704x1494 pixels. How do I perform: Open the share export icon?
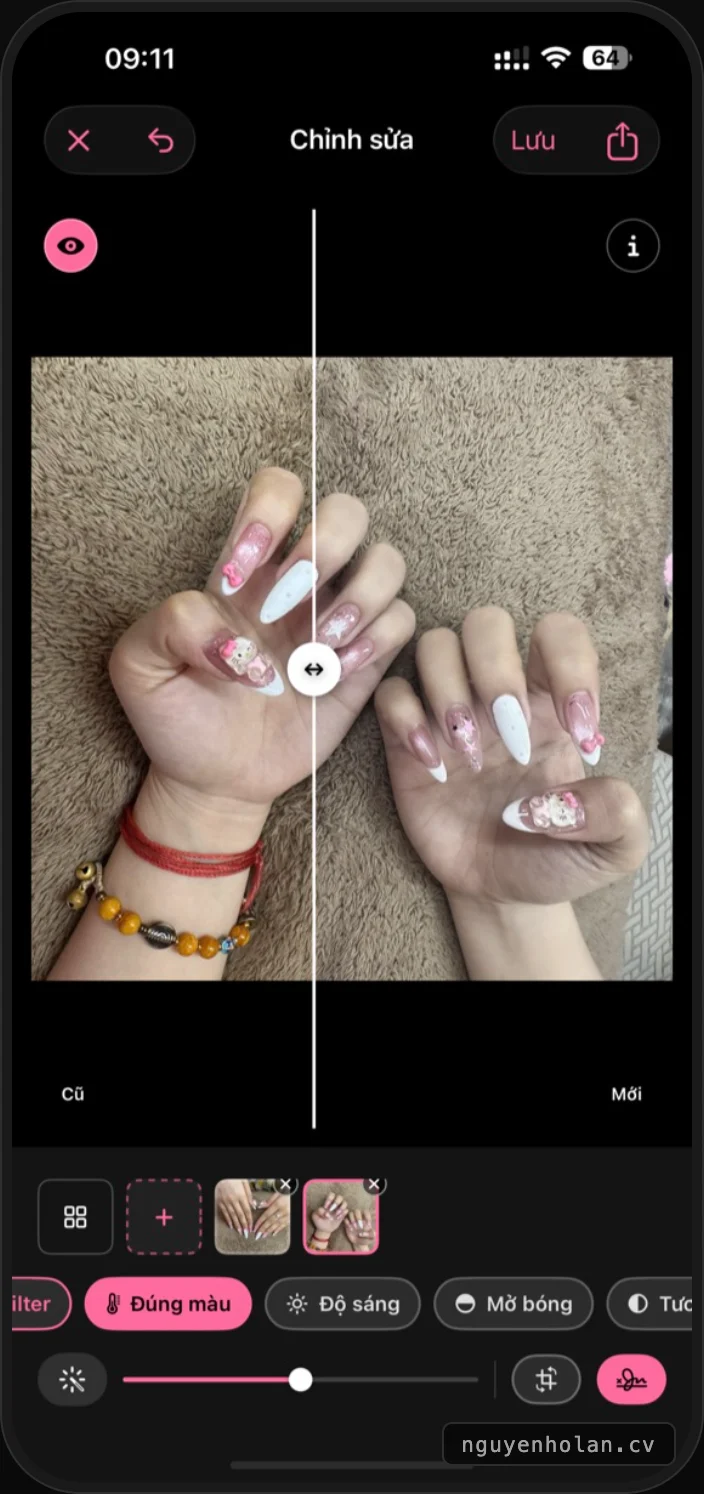pyautogui.click(x=622, y=141)
